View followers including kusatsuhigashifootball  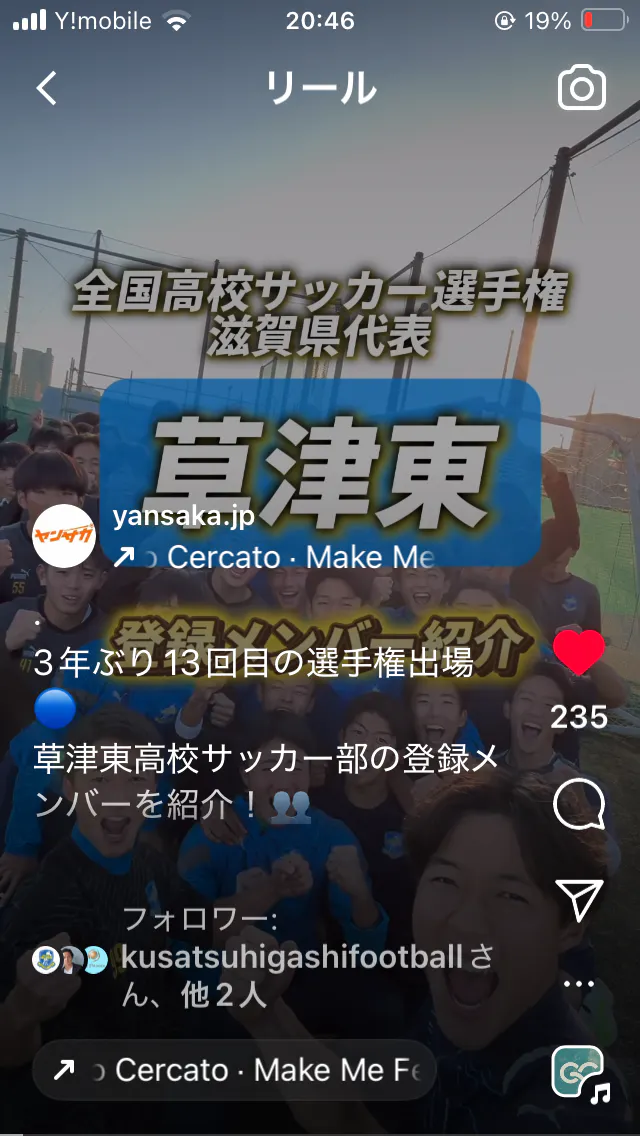pos(290,958)
